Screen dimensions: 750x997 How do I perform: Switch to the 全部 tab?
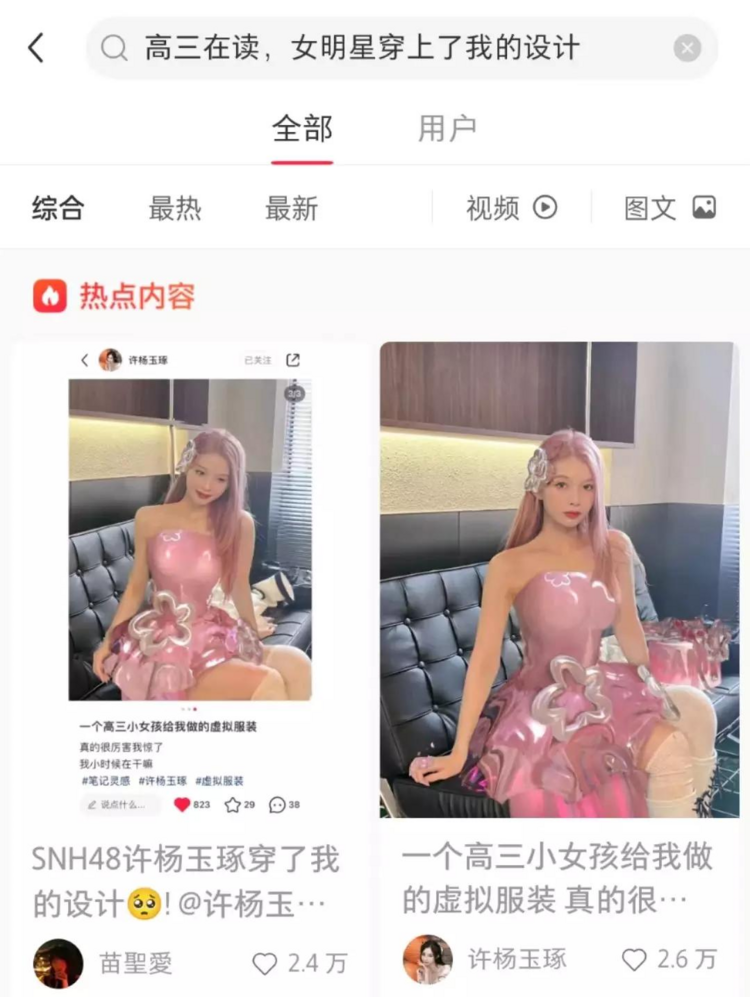[x=302, y=129]
